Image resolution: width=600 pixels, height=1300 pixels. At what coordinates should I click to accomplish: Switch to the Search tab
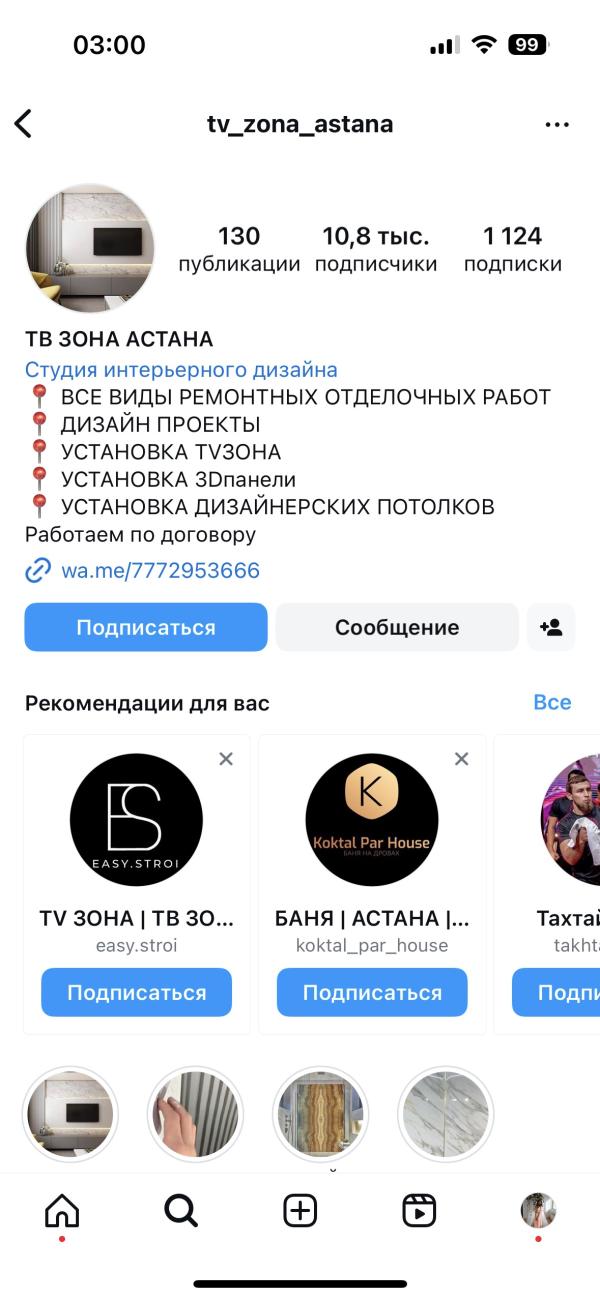[x=181, y=1211]
